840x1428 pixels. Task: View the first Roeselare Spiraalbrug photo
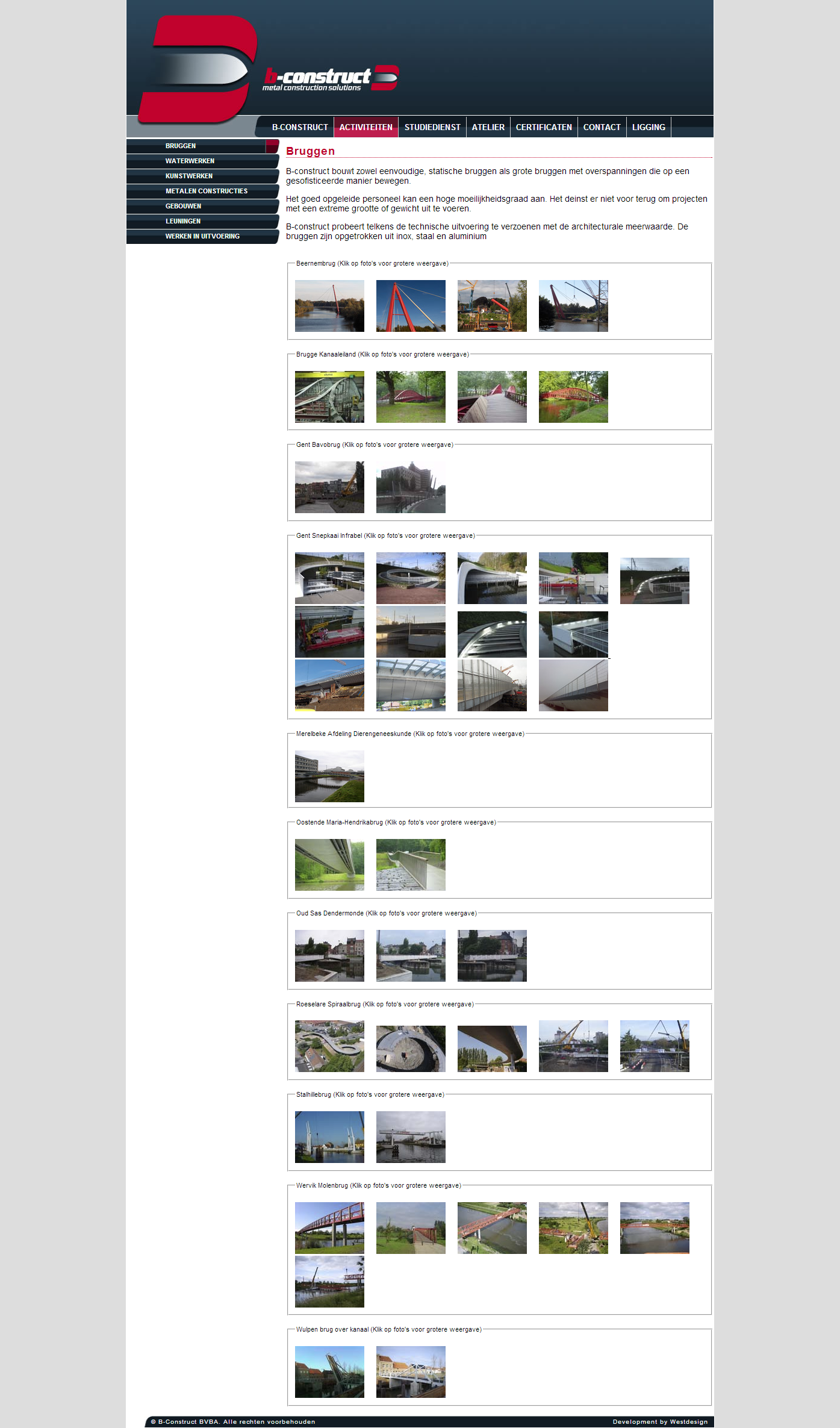[329, 1046]
